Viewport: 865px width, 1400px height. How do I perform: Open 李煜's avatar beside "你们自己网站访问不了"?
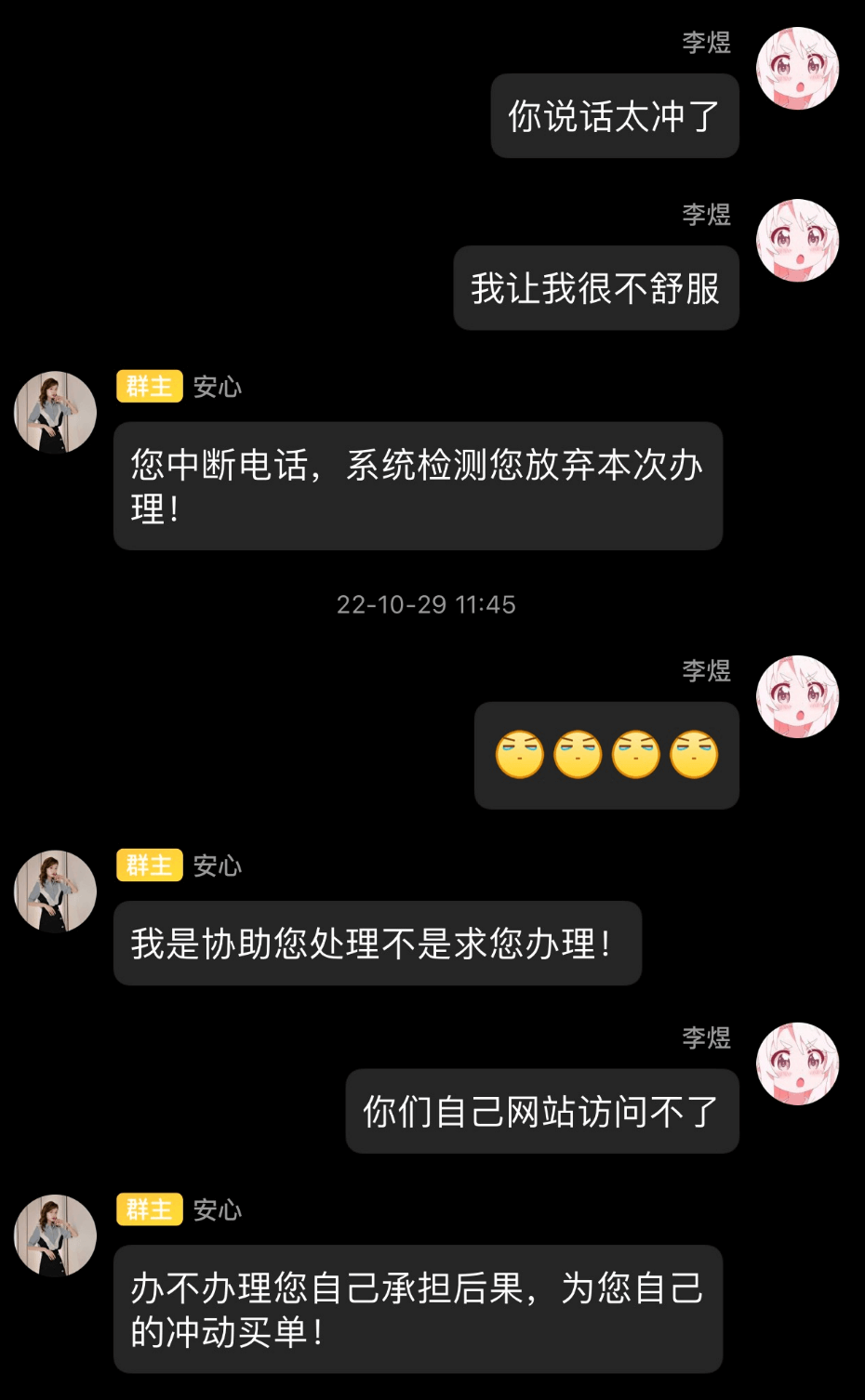tap(797, 1063)
